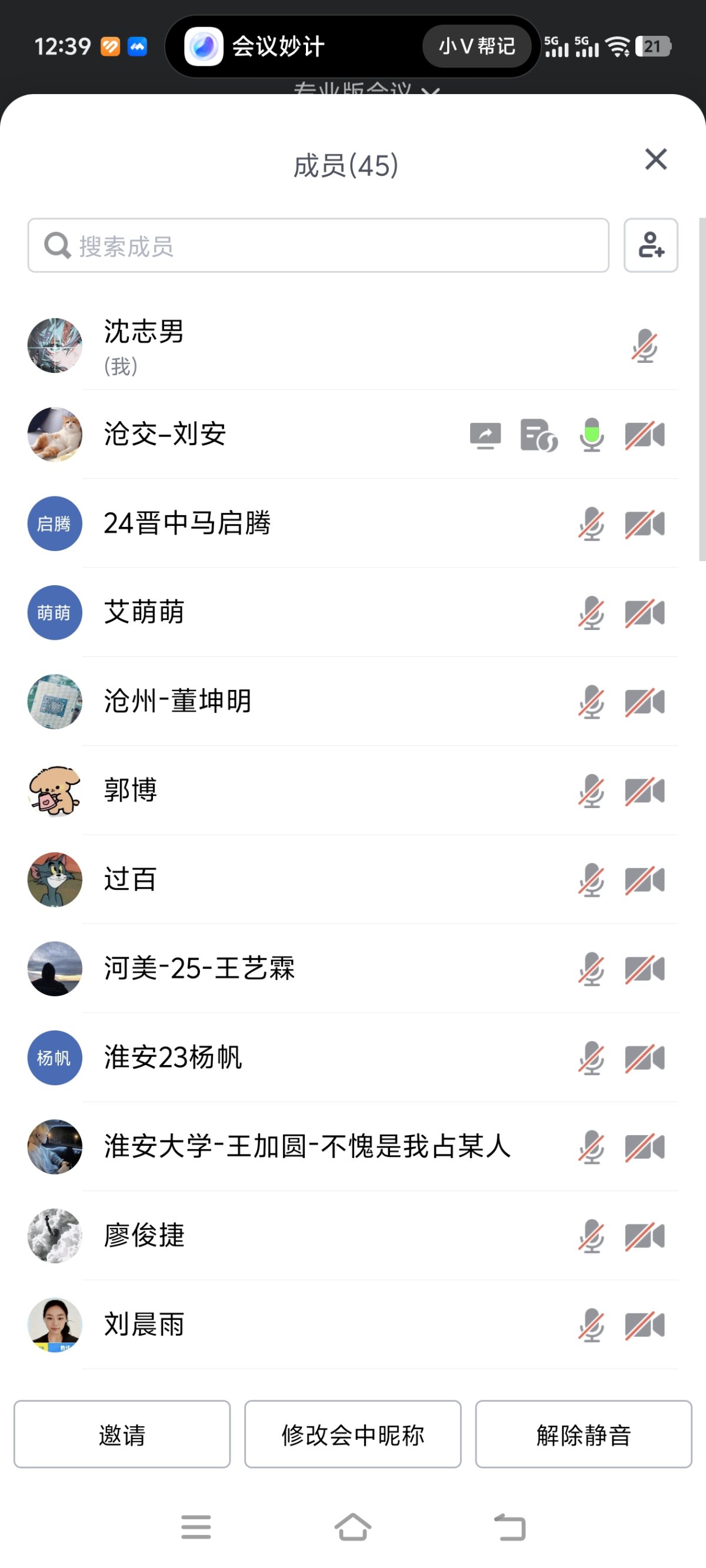The width and height of the screenshot is (706, 1568).
Task: Click the screen sharing icon next to 沧交-刘安
Action: pyautogui.click(x=484, y=435)
